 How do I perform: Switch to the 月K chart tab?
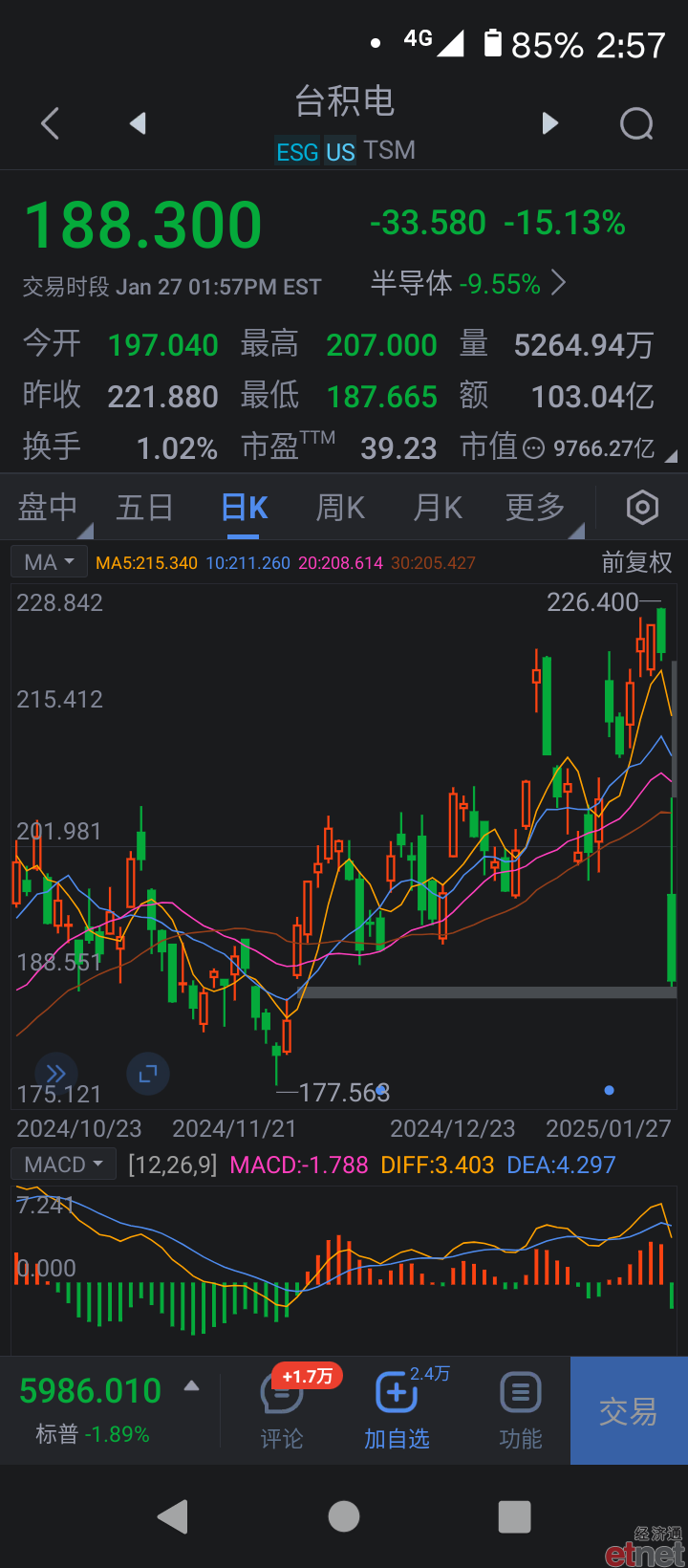(x=438, y=507)
